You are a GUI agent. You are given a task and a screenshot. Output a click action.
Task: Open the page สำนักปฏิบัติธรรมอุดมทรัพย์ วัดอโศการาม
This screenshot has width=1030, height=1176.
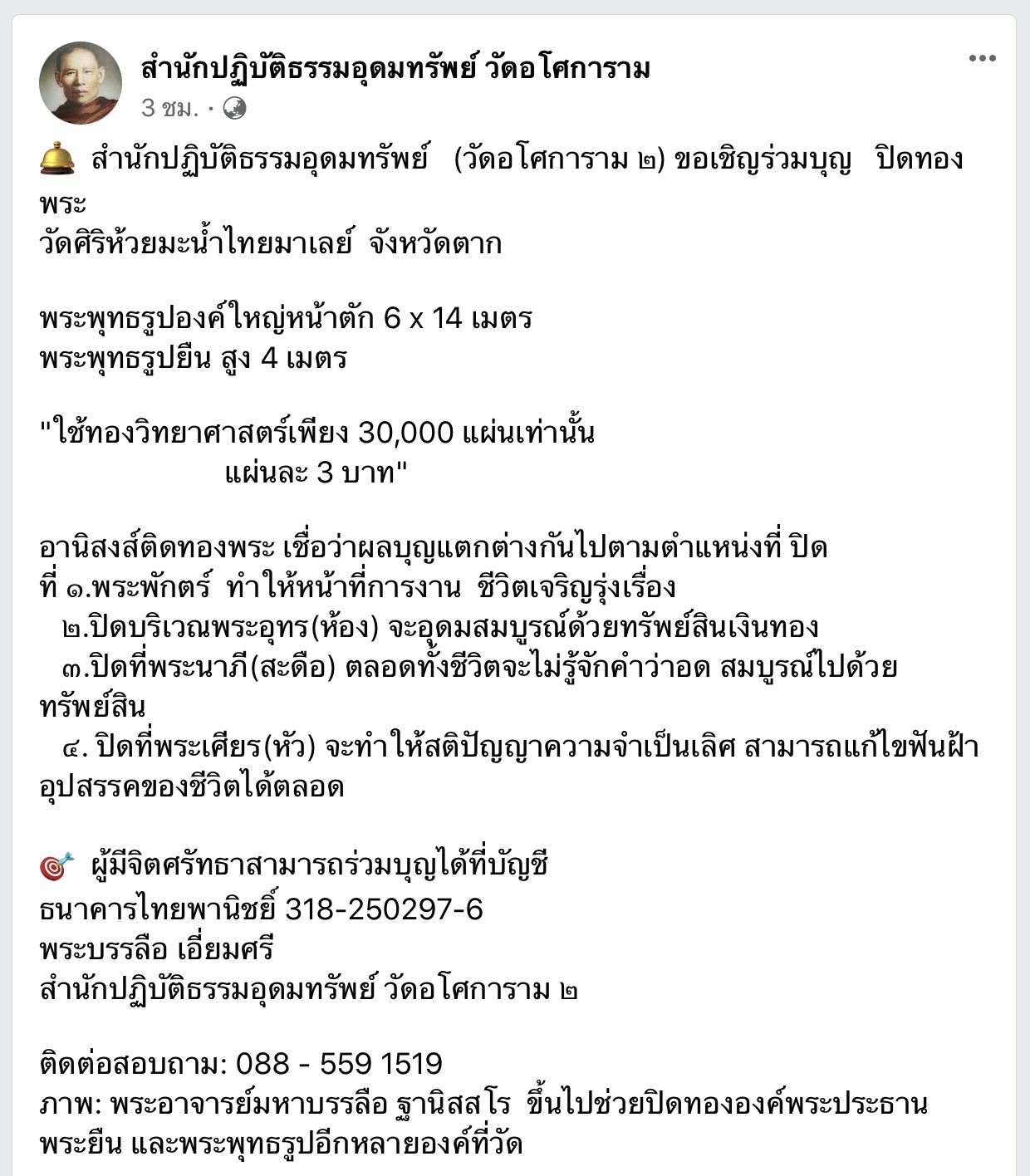(395, 68)
